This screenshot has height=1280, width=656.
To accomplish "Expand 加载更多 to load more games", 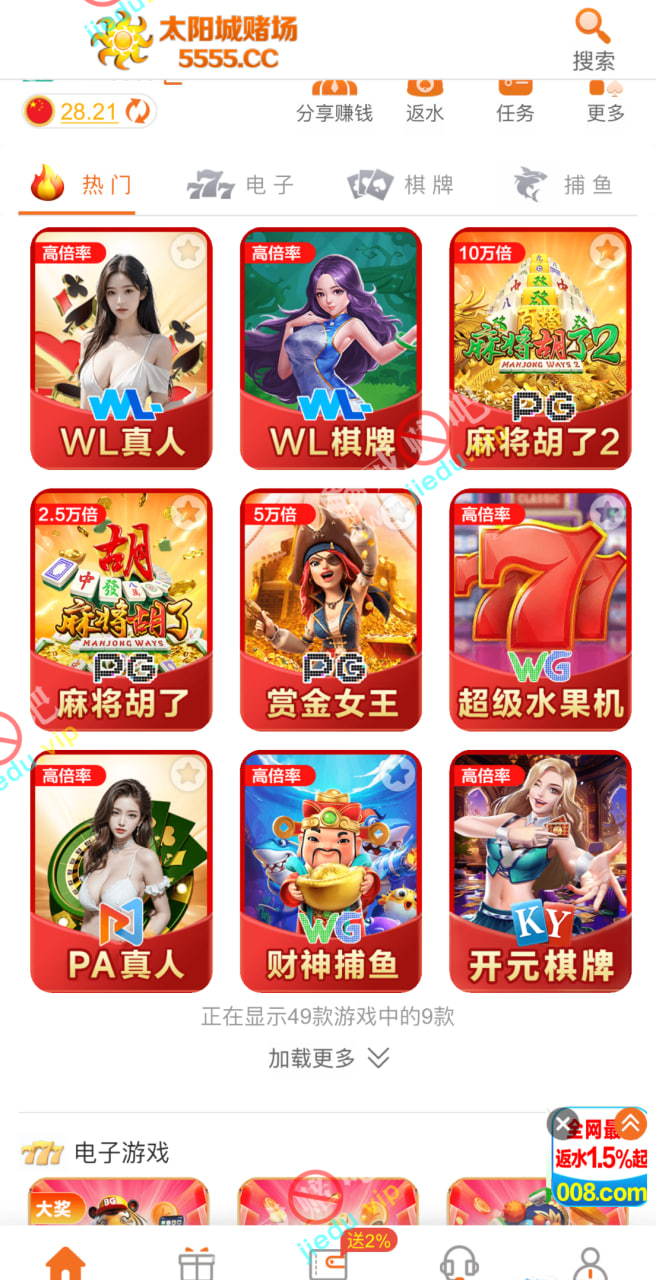I will [x=328, y=1058].
